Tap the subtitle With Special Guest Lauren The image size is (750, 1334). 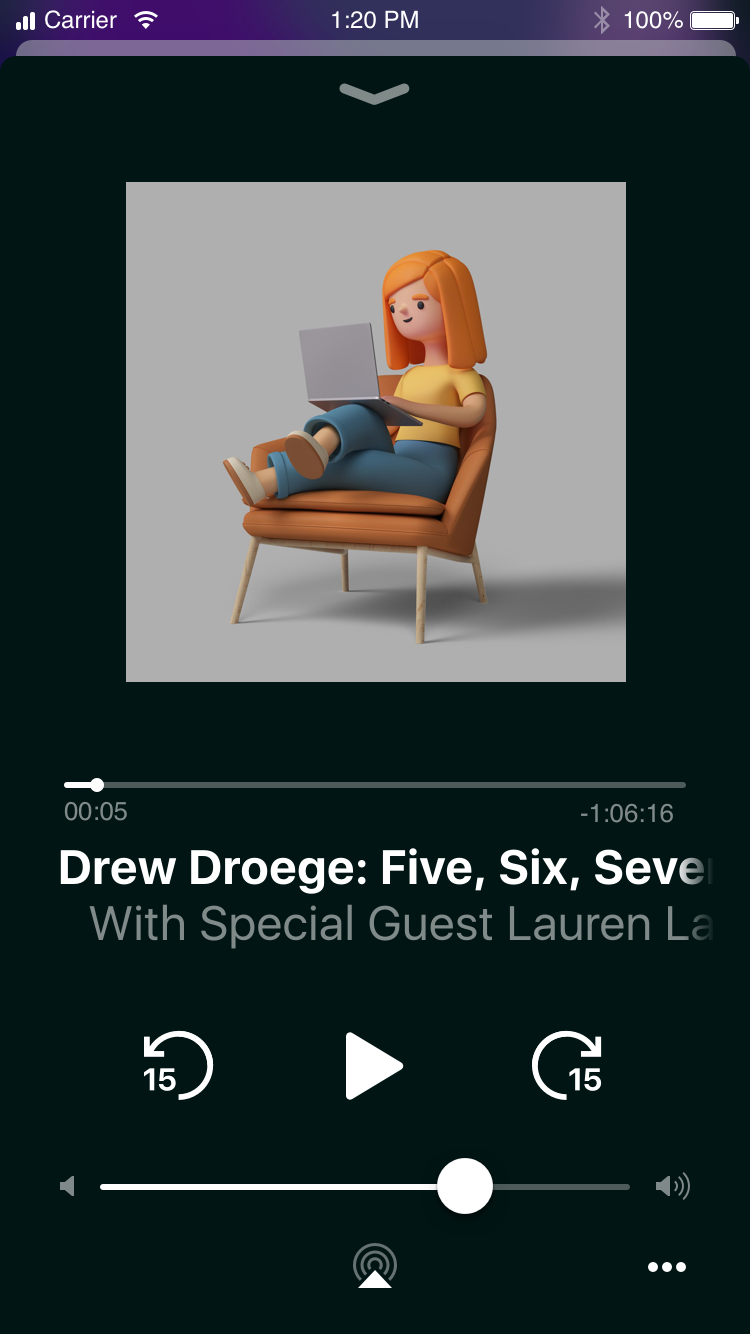[375, 924]
